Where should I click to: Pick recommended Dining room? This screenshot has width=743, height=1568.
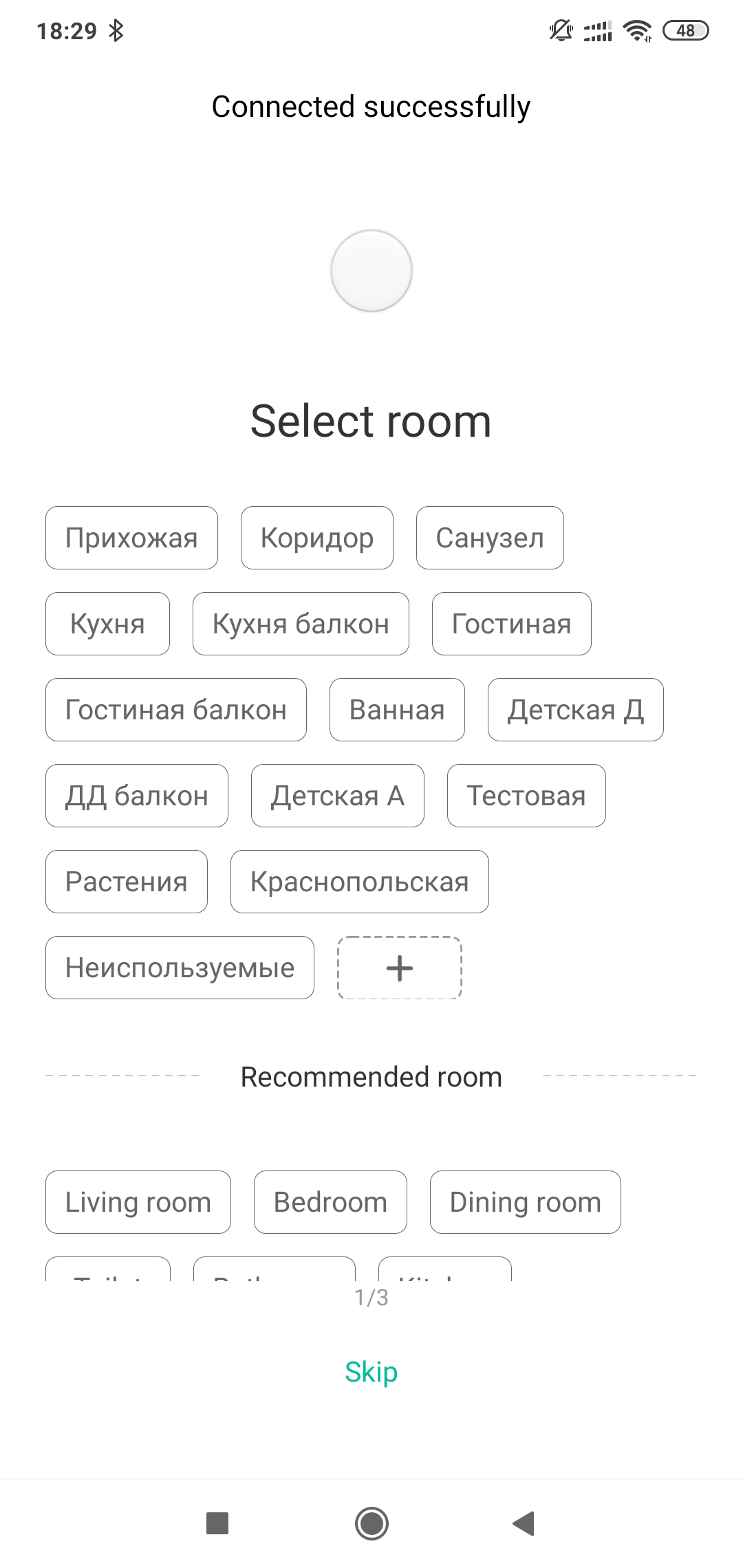click(525, 1202)
